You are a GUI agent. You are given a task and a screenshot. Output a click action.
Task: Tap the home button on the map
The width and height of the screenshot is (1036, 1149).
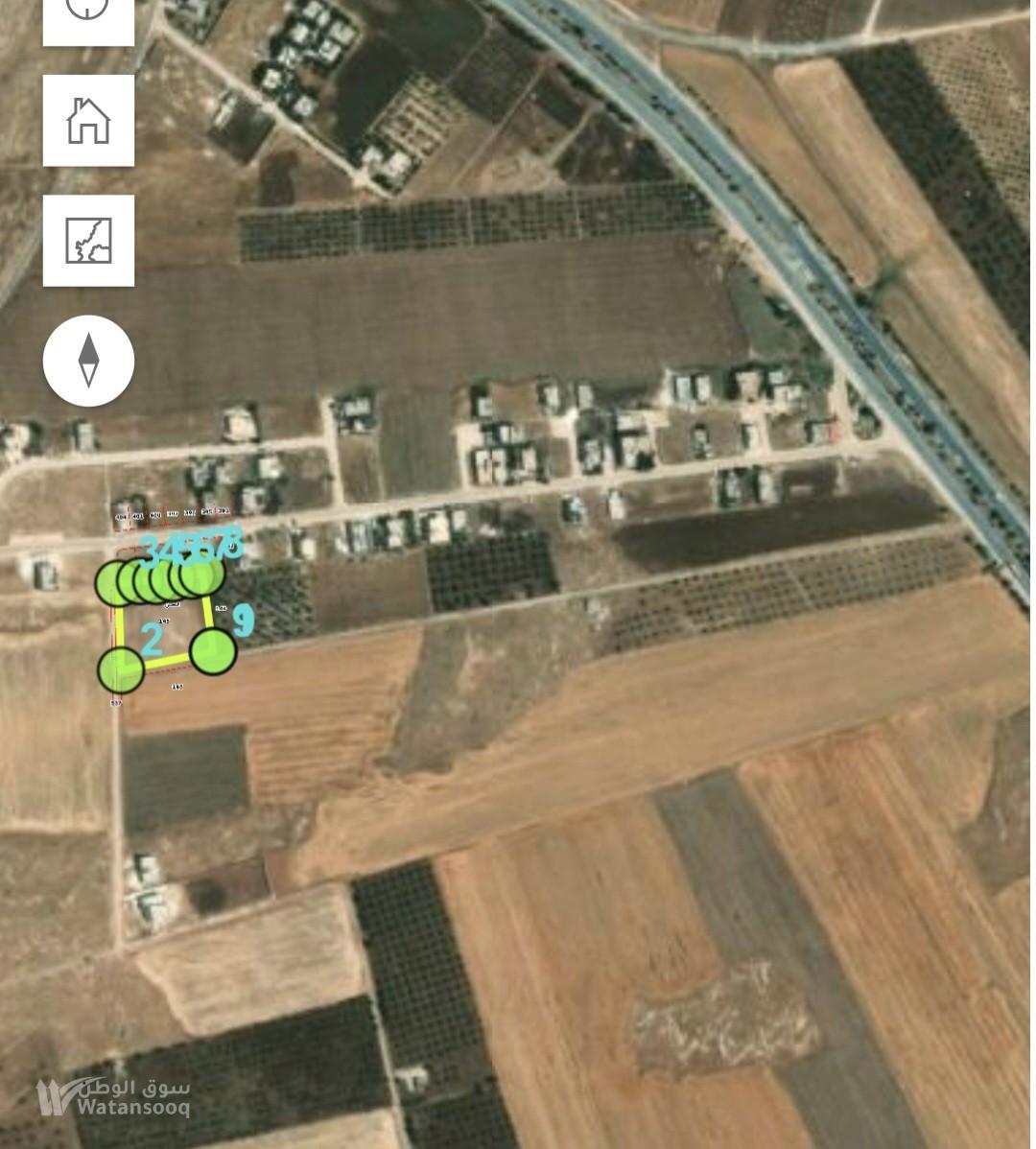click(88, 121)
